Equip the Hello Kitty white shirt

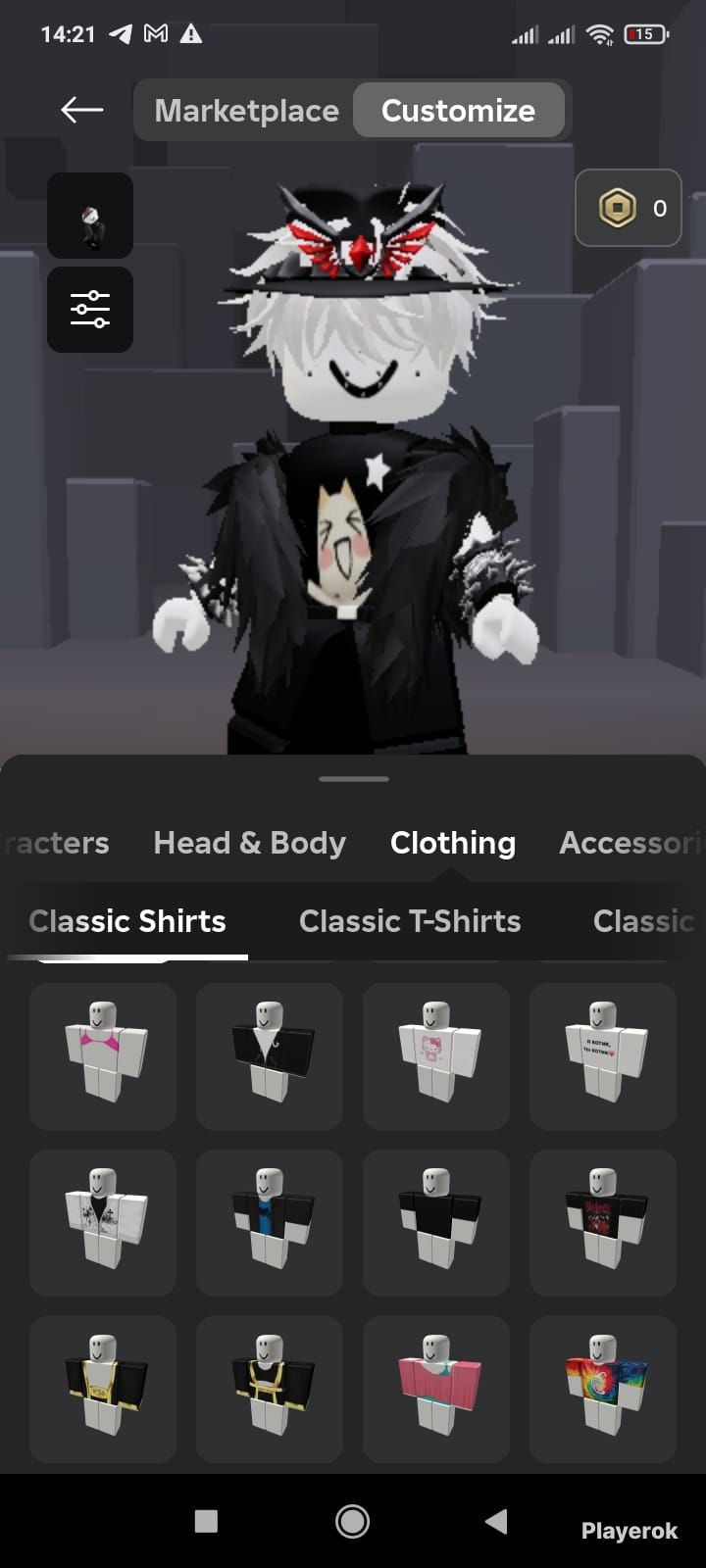click(436, 1056)
